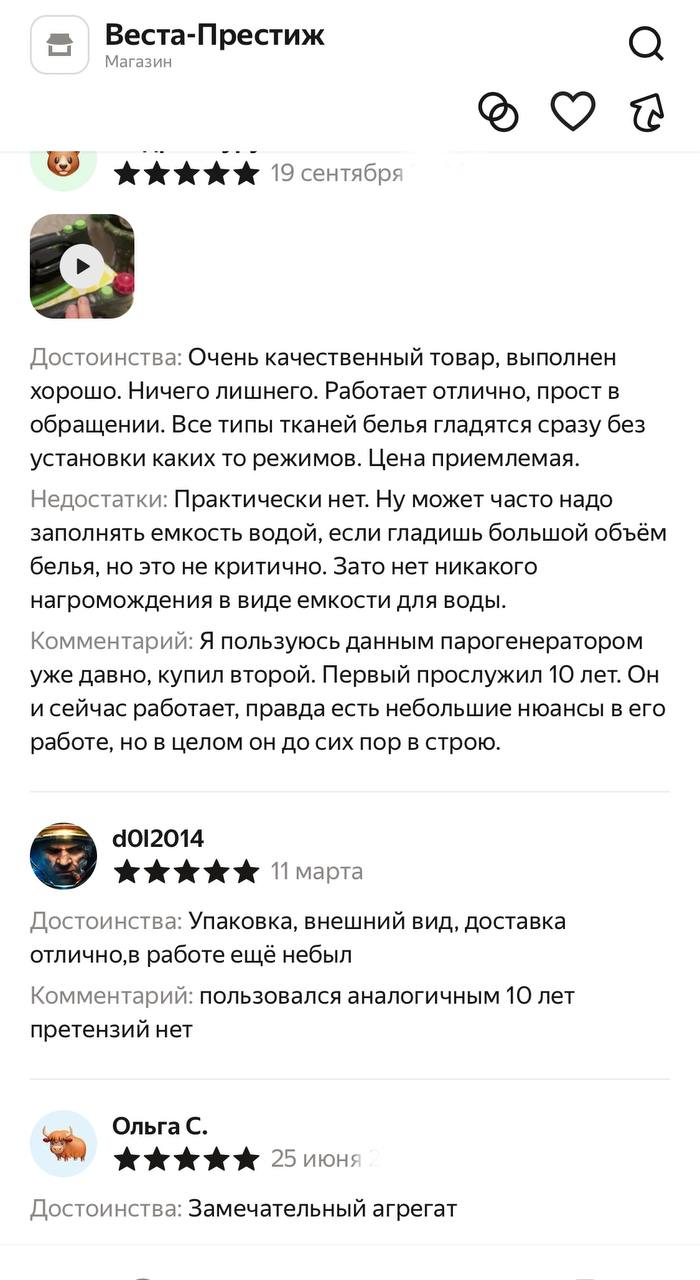
Task: Add product to comparison
Action: (x=498, y=112)
